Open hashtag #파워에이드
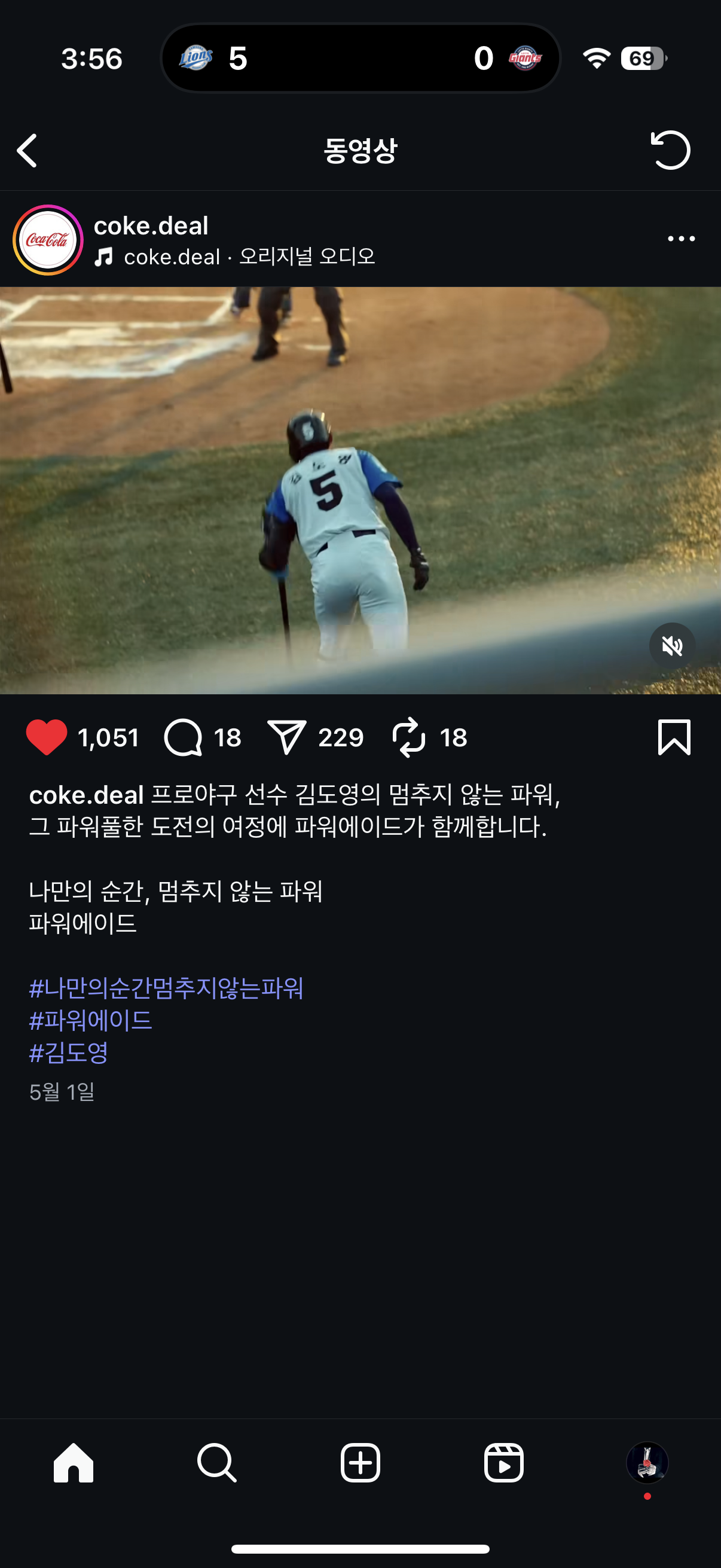This screenshot has width=721, height=1568. pos(91,1020)
